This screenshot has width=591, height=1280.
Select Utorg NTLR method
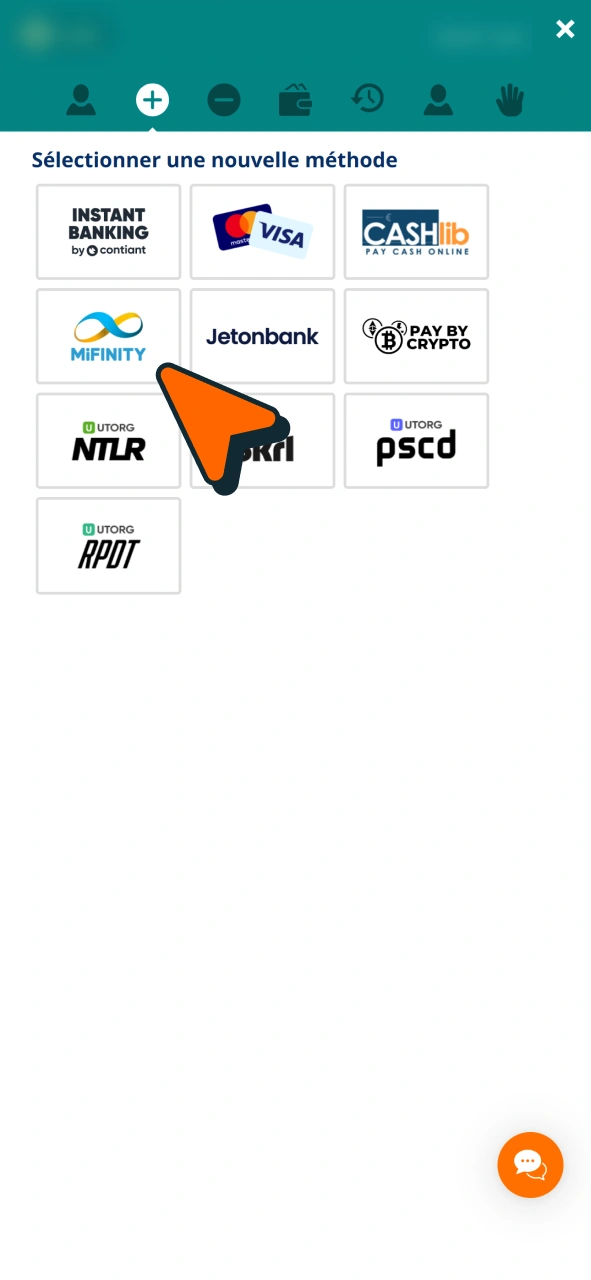(x=109, y=441)
